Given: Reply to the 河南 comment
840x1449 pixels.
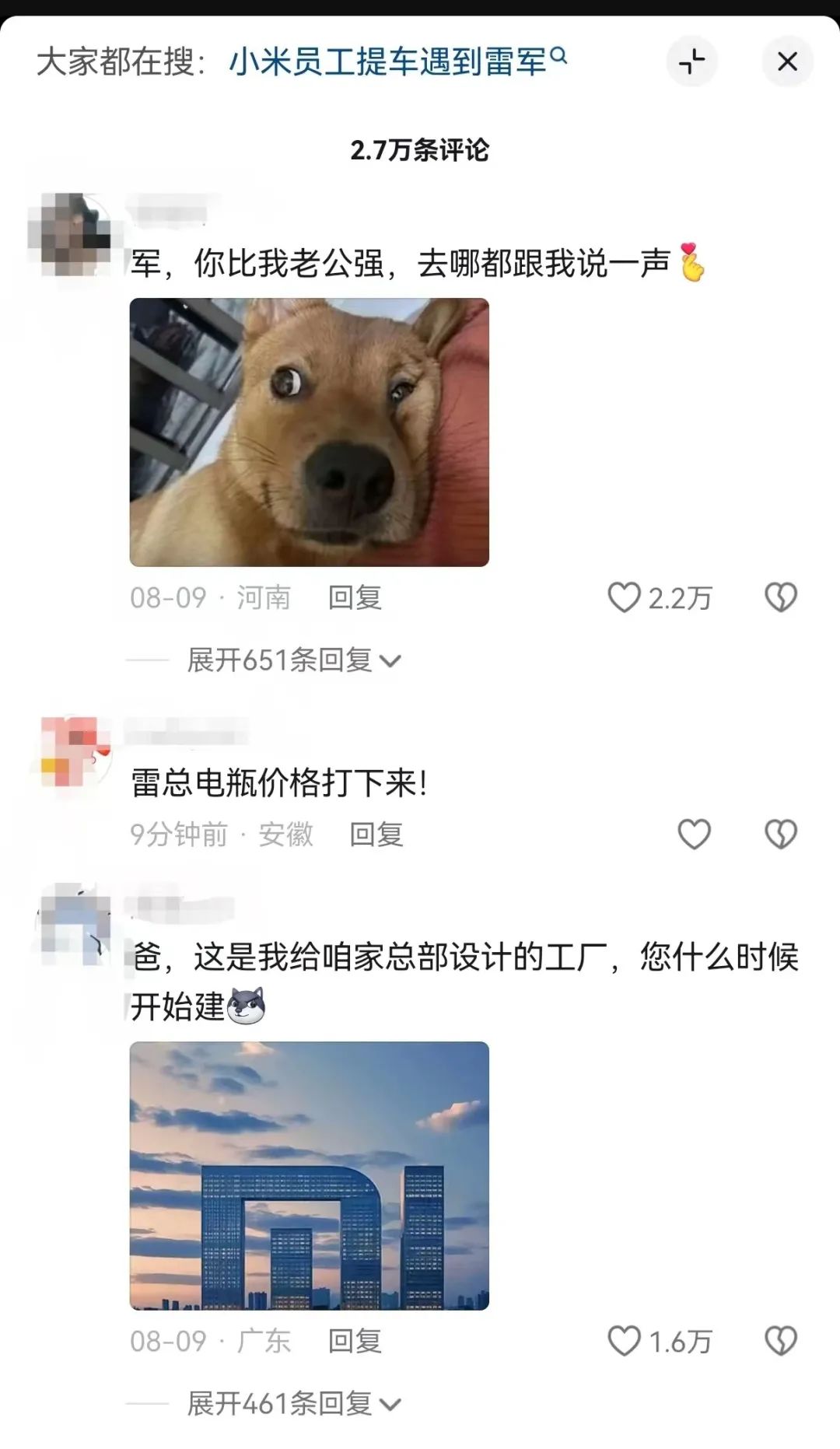Looking at the screenshot, I should pos(355,597).
